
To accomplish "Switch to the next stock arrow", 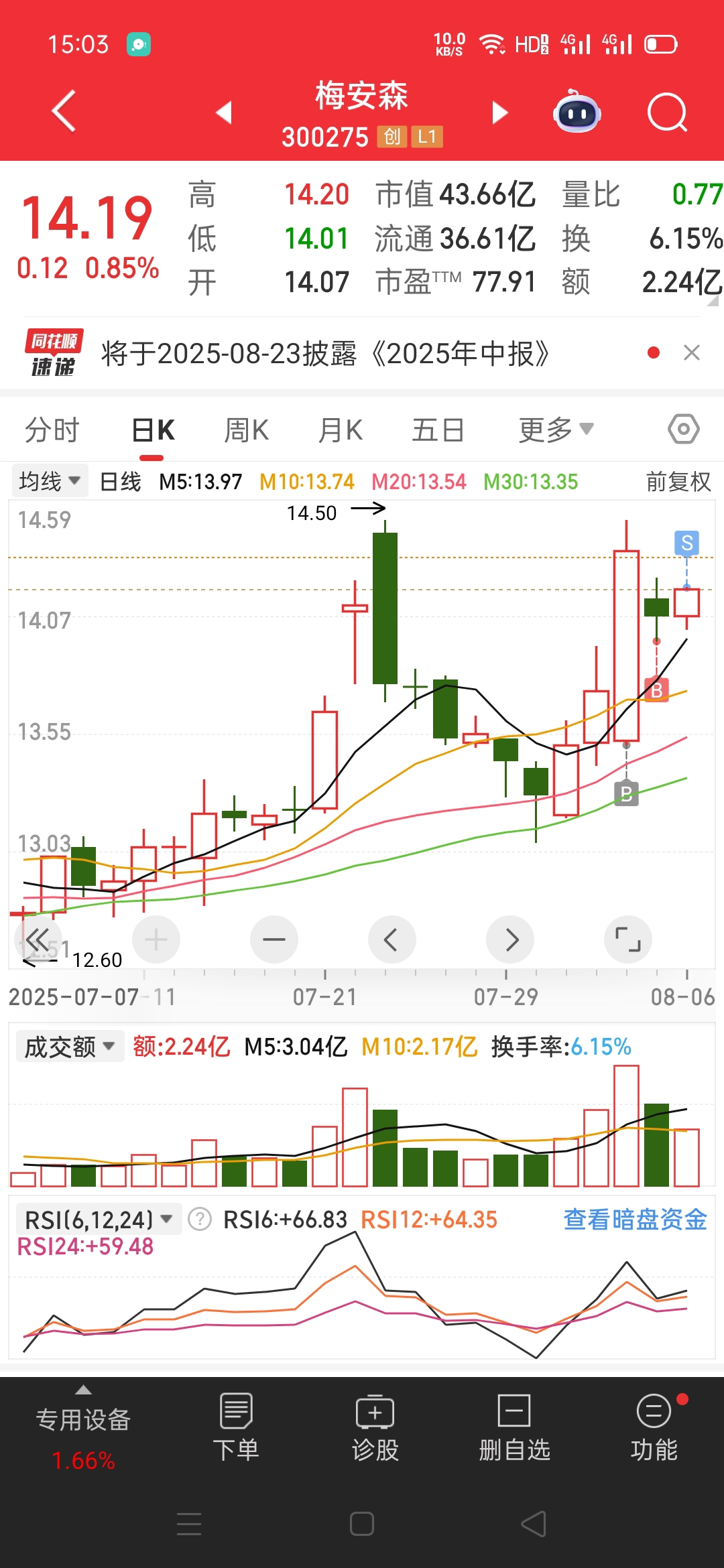I will (499, 113).
